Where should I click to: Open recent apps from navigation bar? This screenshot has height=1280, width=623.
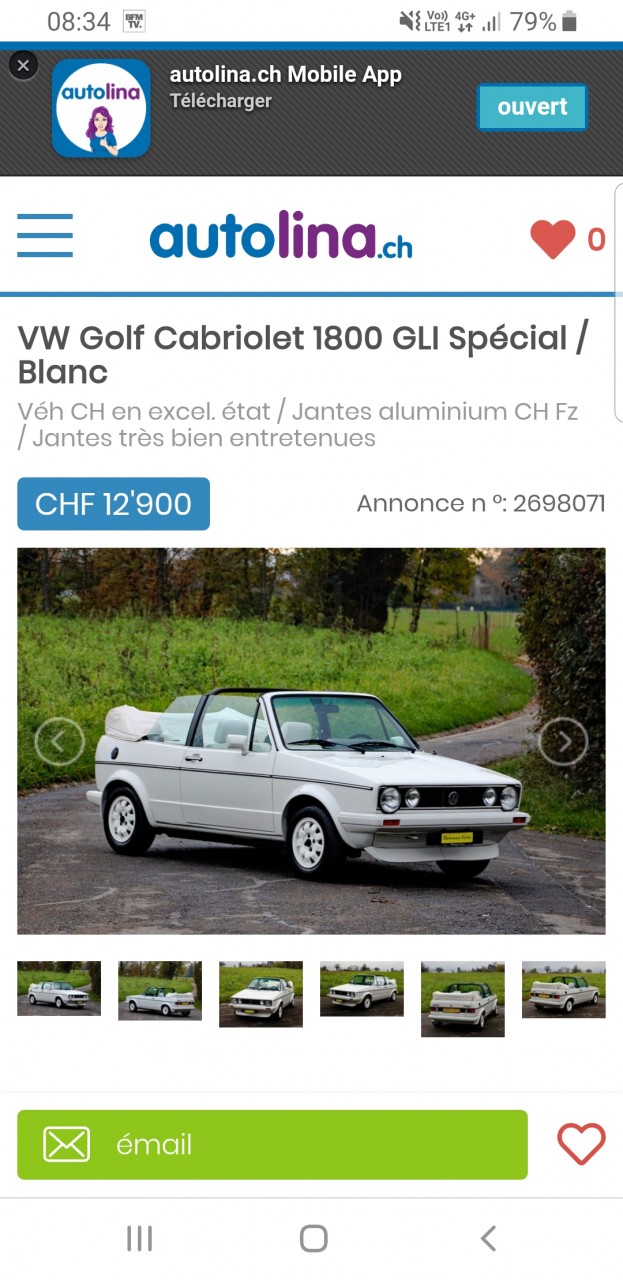(139, 1239)
